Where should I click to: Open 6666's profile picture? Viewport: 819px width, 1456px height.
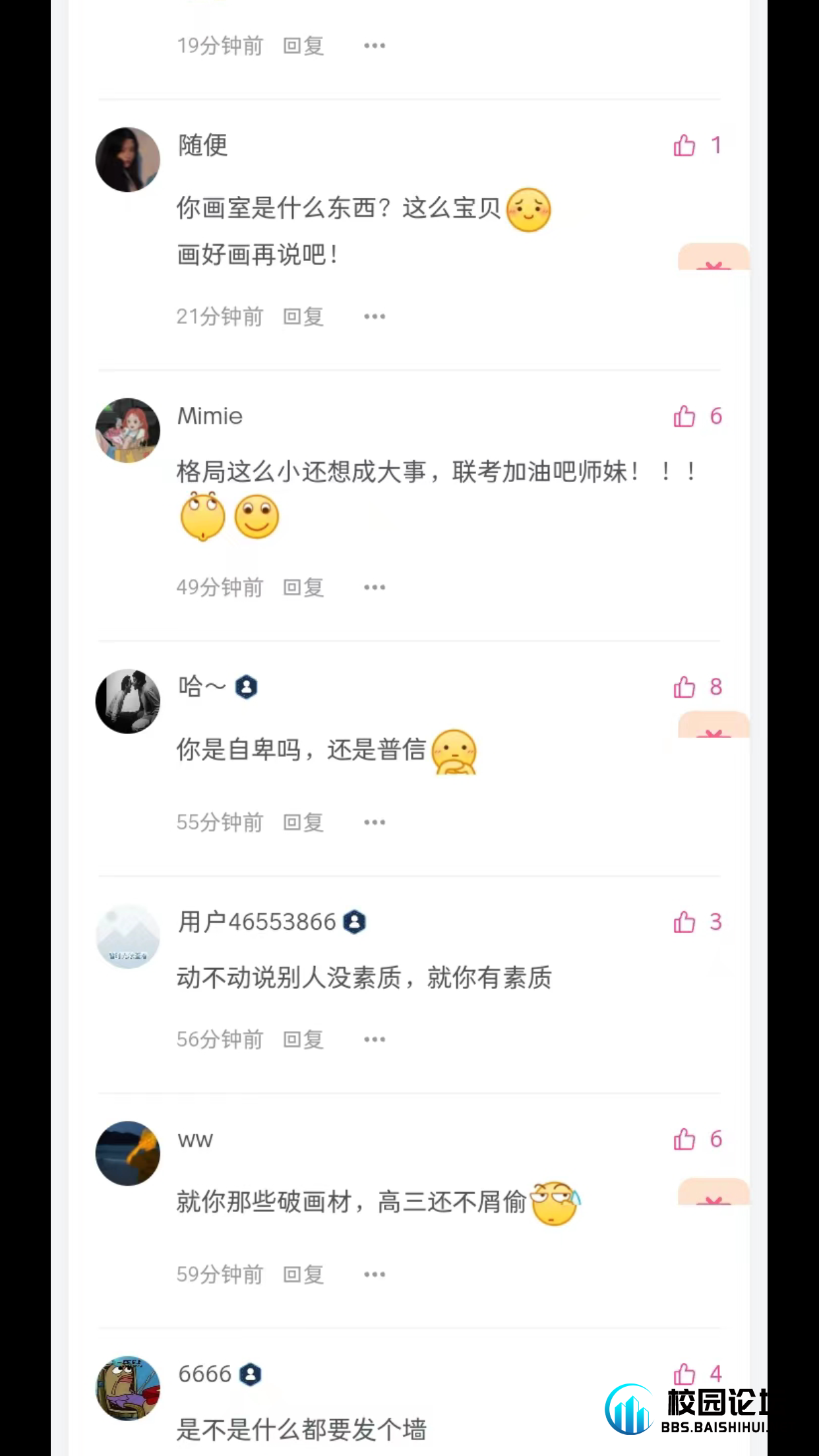127,1388
